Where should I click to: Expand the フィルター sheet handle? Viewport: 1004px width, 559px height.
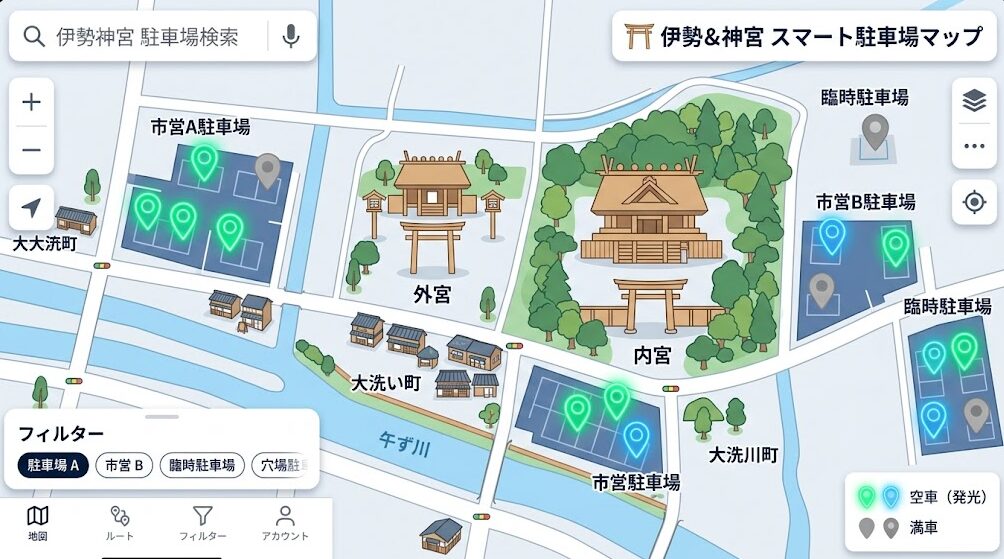[x=161, y=416]
